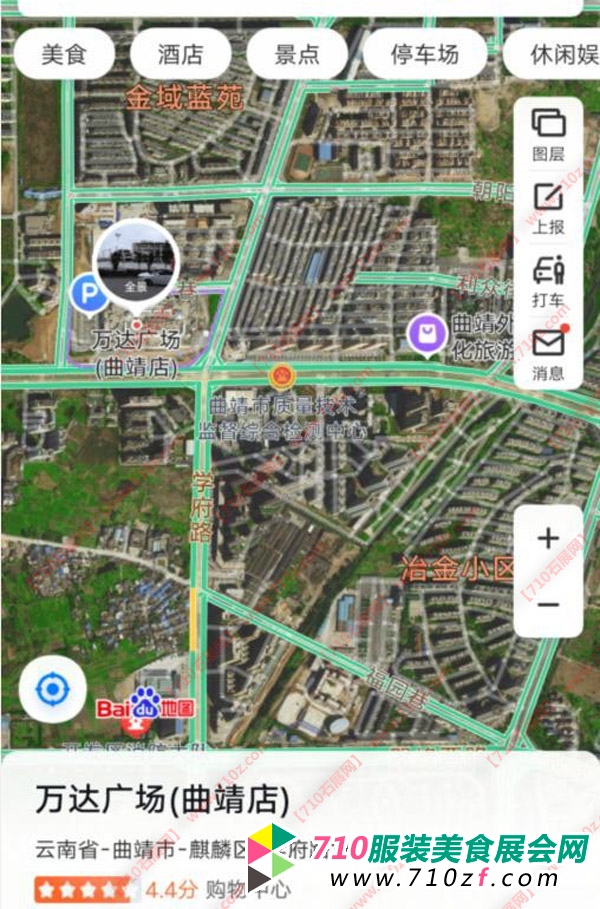Select the 酒店 category chip
Screen dimensions: 600x909
pyautogui.click(x=180, y=54)
